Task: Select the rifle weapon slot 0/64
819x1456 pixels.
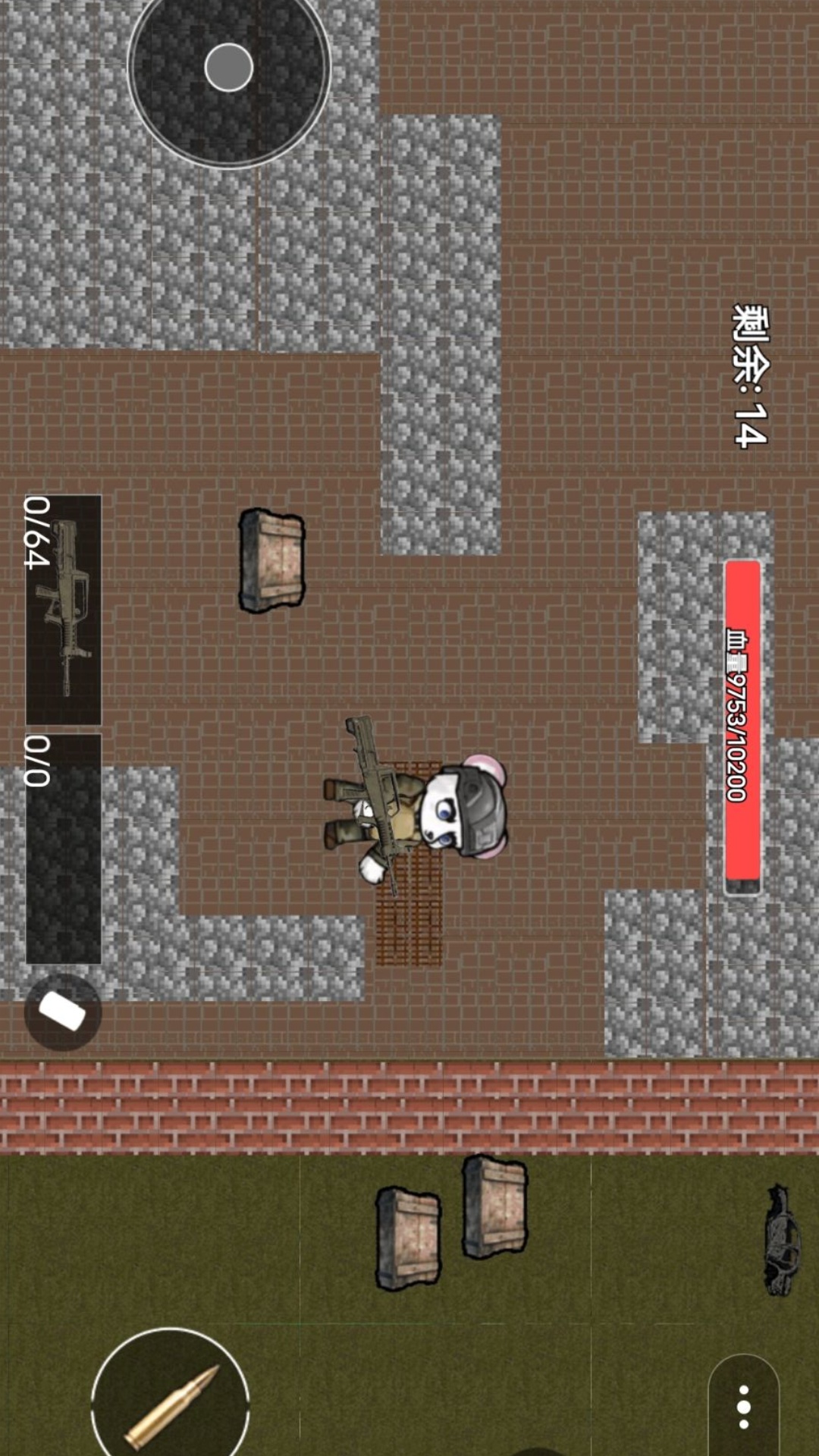Action: (64, 609)
